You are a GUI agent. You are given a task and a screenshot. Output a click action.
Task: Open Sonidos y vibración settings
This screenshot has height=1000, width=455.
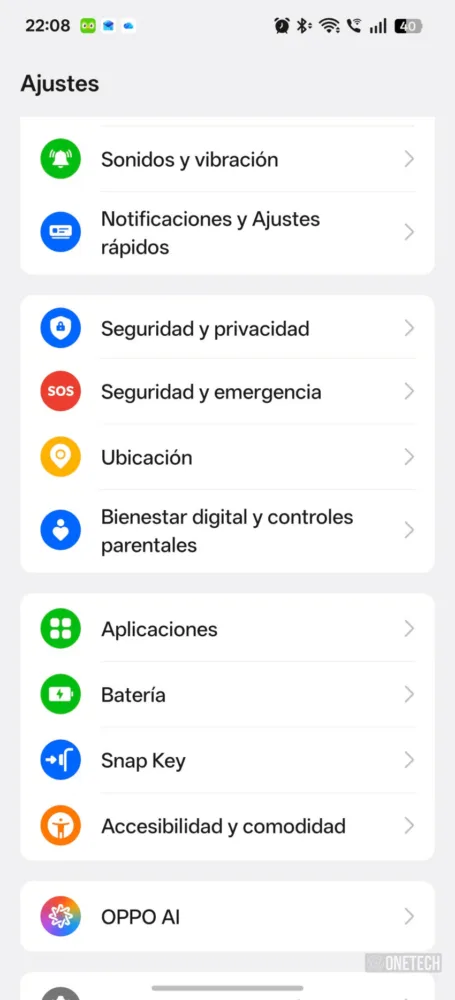(227, 159)
